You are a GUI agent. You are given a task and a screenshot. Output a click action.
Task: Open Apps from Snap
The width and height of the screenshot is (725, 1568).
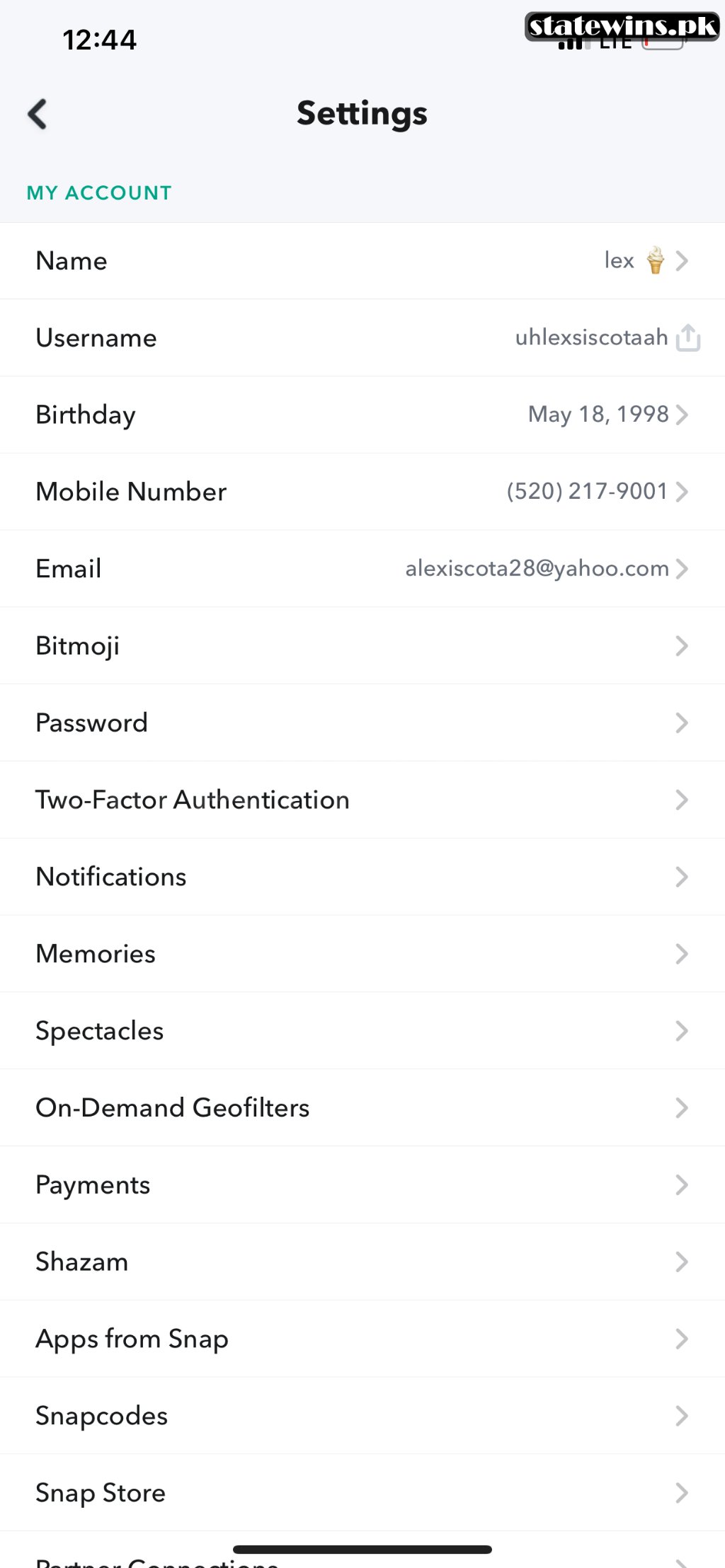[x=362, y=1339]
